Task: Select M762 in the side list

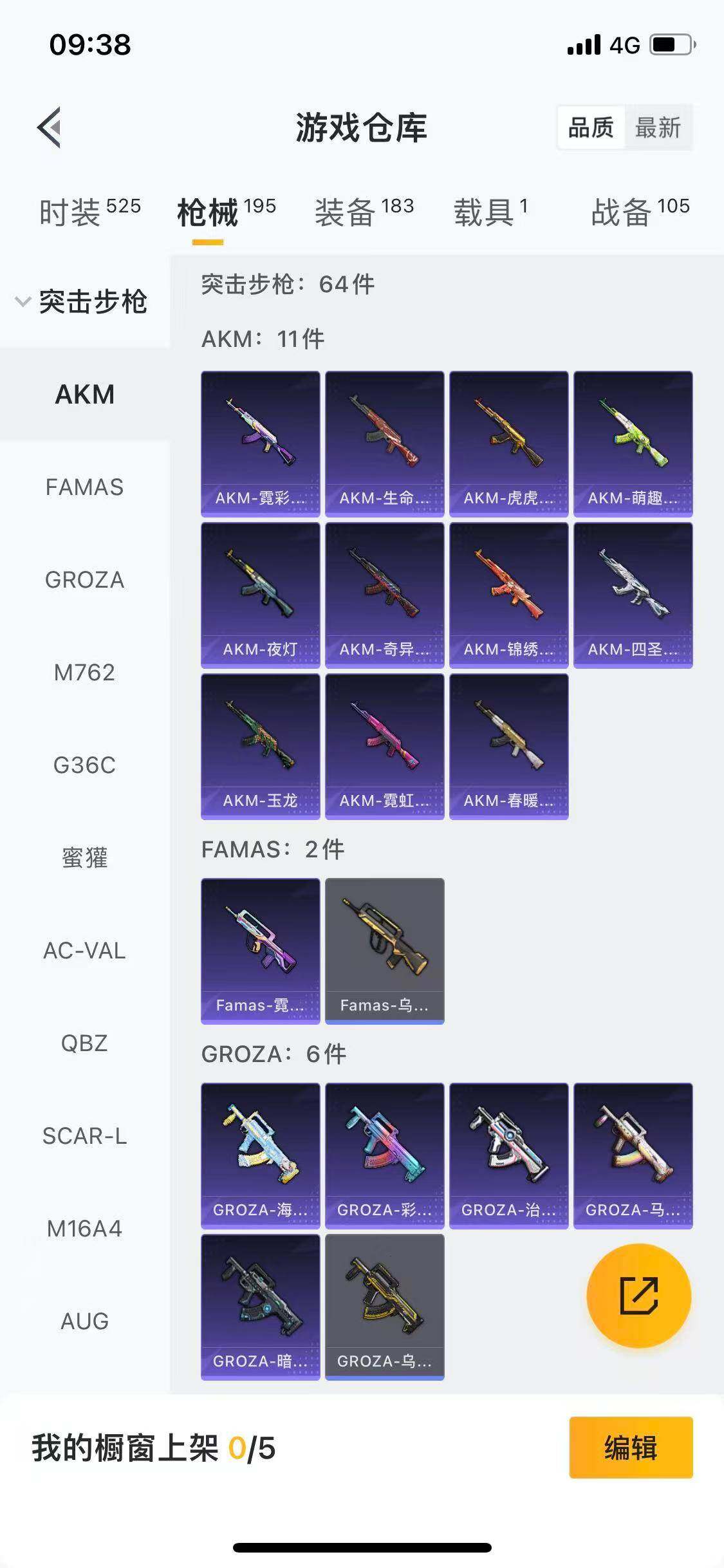Action: 84,673
